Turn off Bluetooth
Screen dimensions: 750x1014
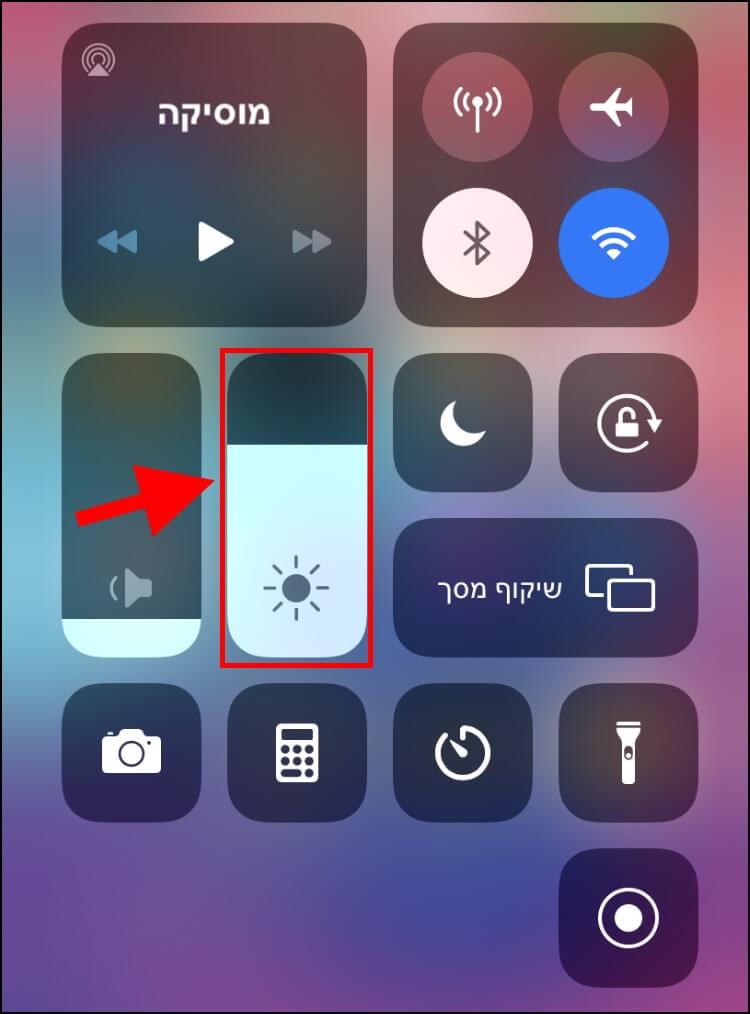[477, 243]
